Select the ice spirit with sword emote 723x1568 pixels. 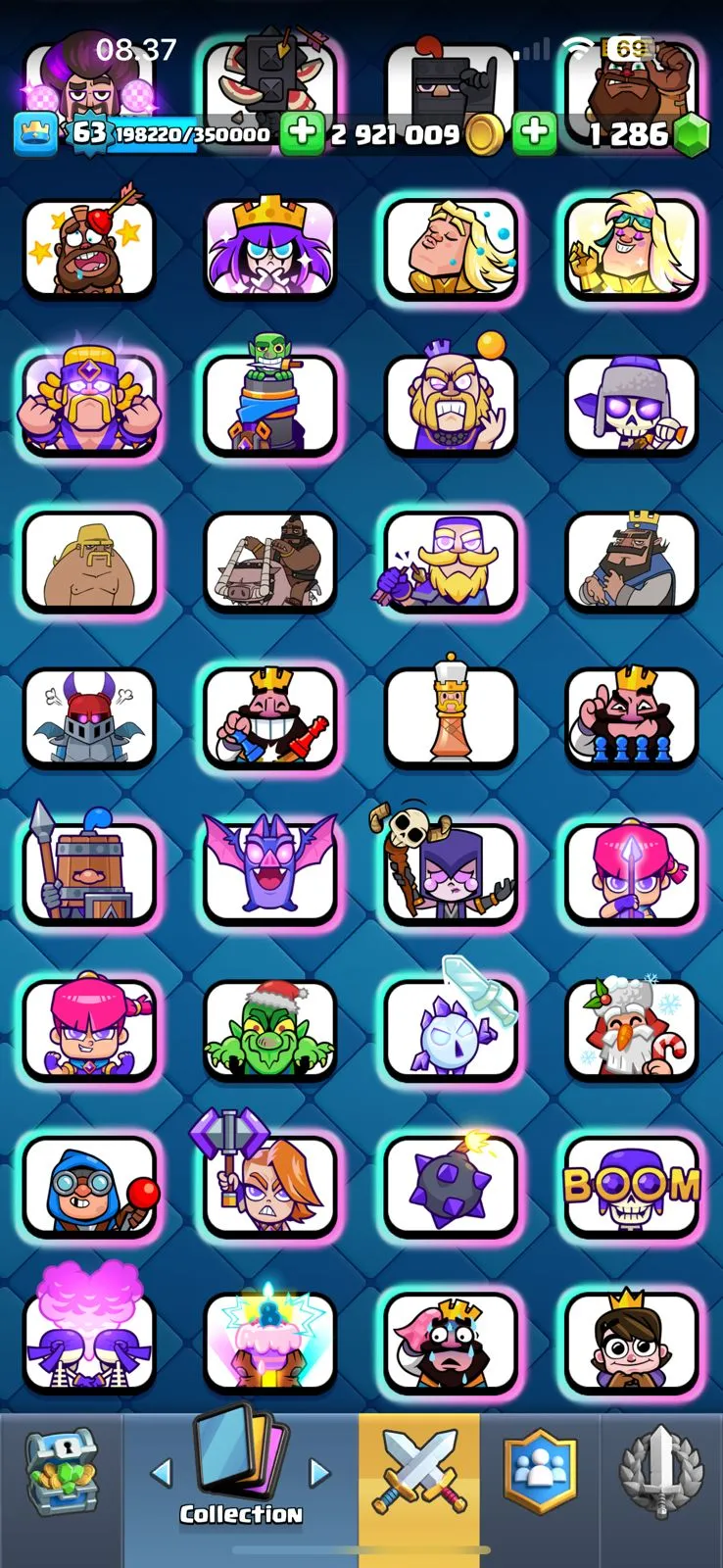tap(451, 1031)
